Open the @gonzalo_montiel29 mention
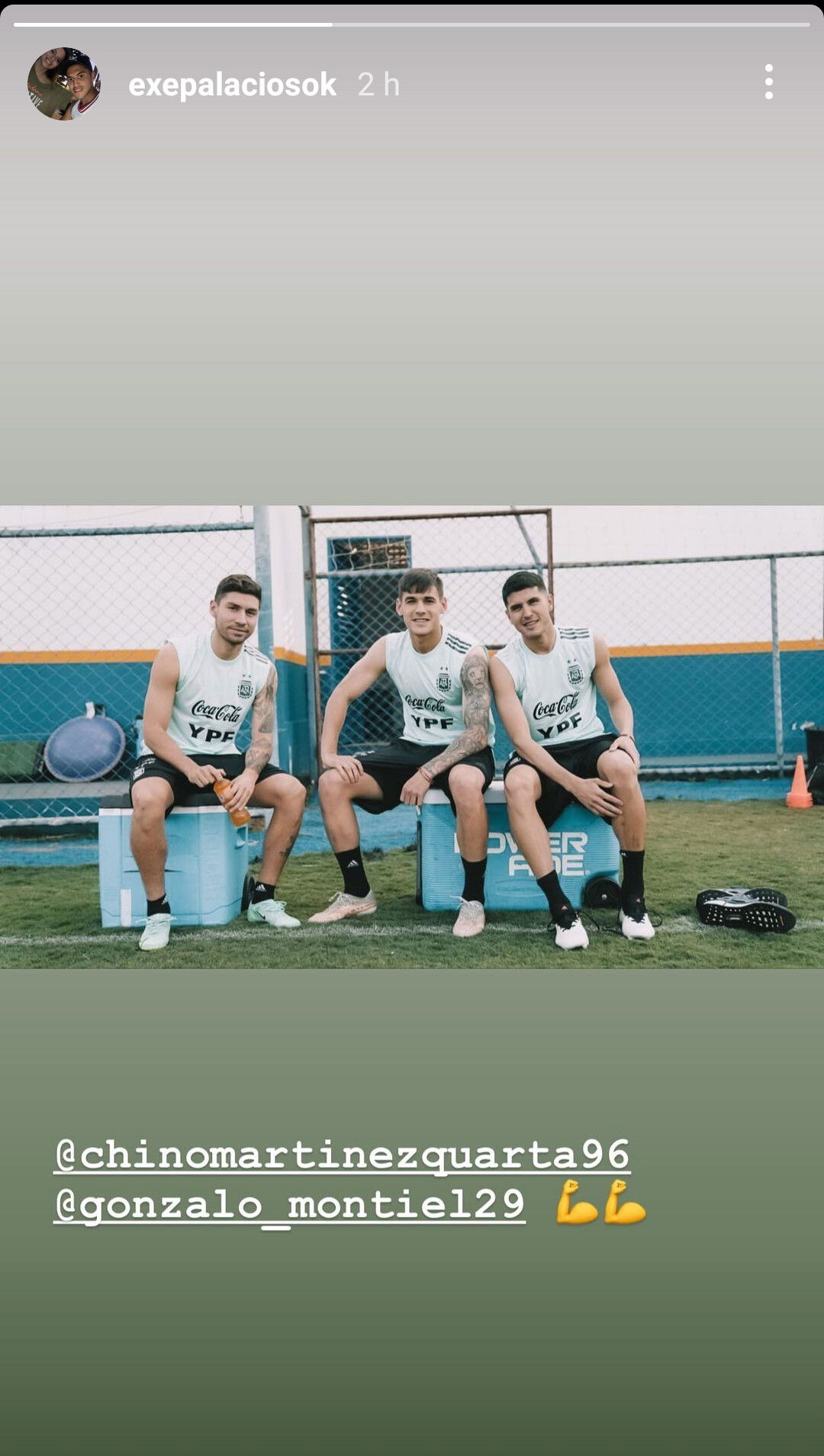The width and height of the screenshot is (824, 1456). click(289, 1206)
